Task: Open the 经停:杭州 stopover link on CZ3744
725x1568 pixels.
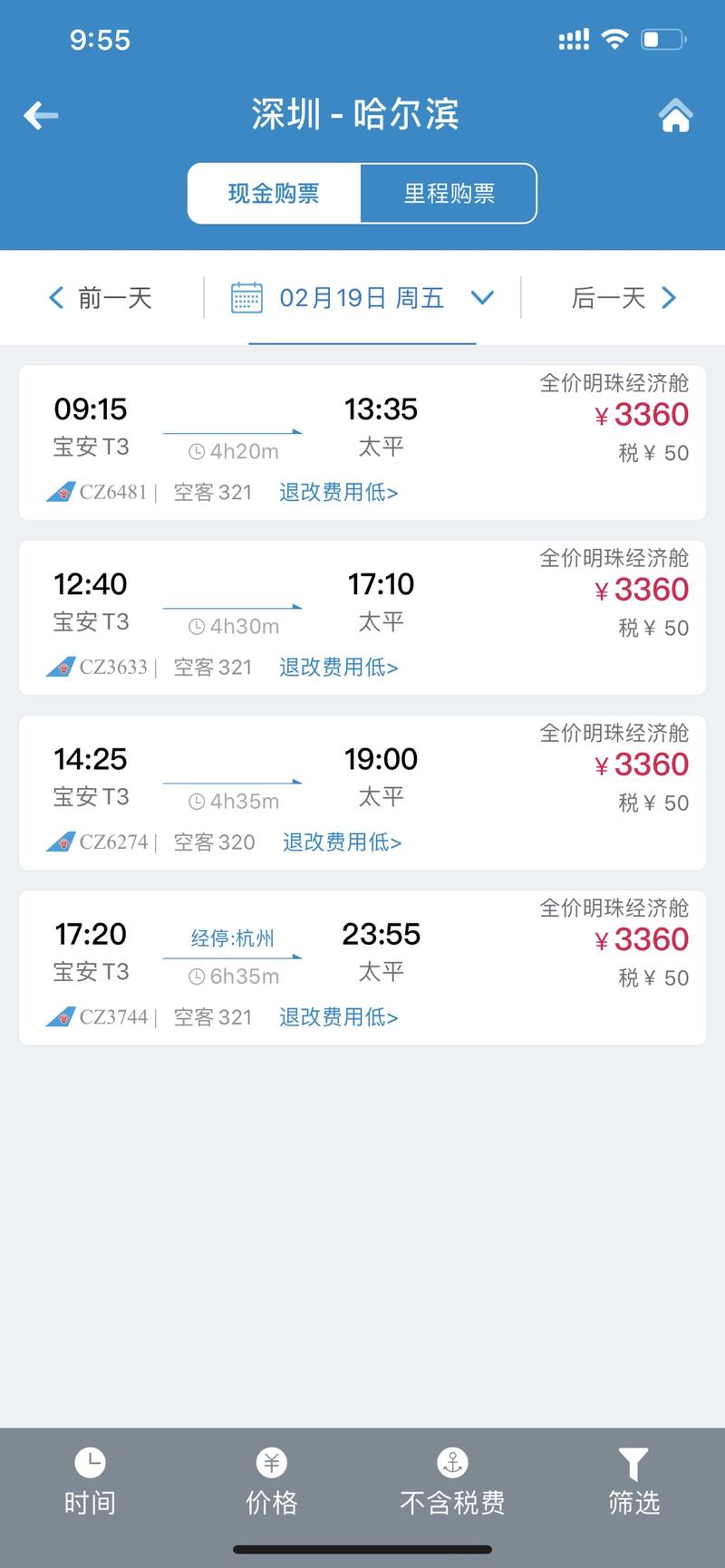Action: point(230,938)
